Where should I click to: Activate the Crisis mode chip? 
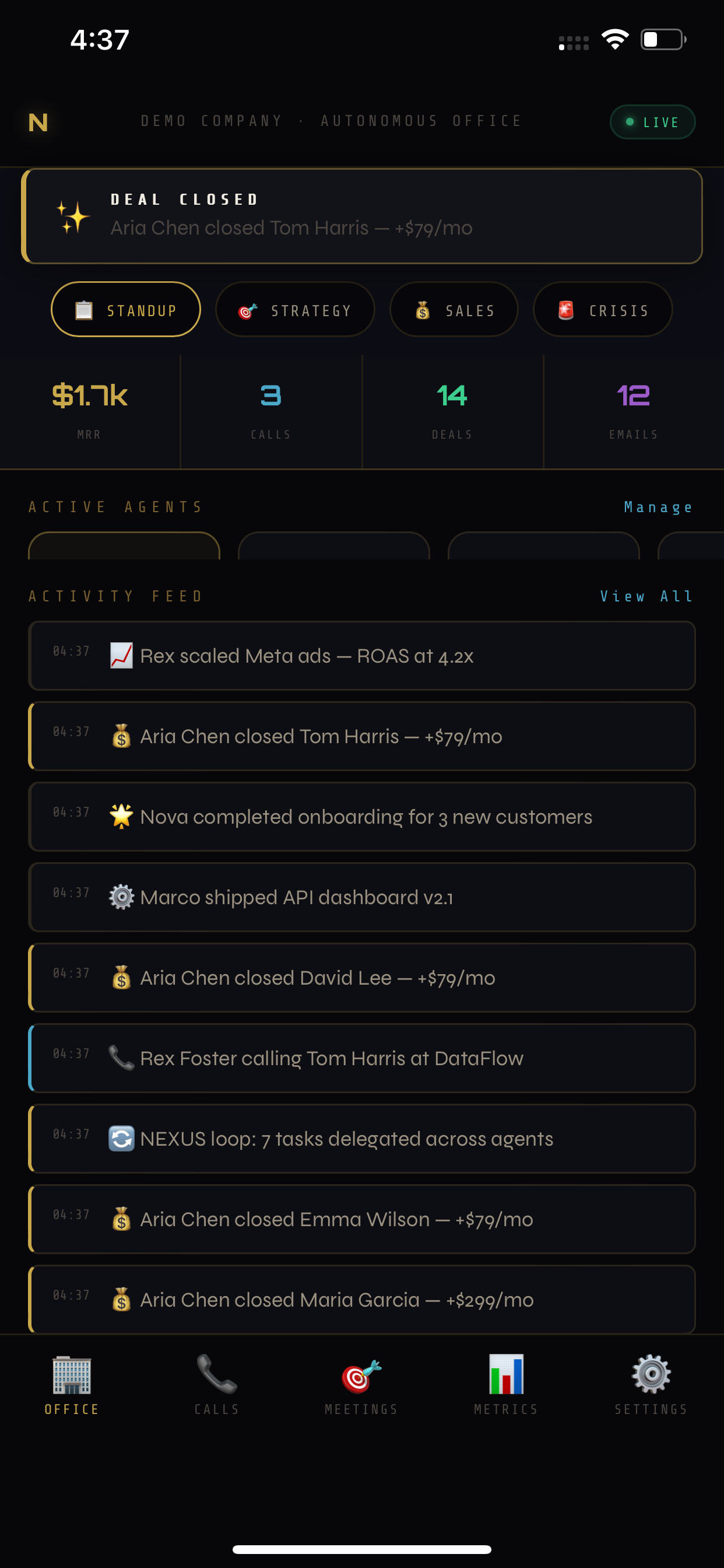coord(602,310)
